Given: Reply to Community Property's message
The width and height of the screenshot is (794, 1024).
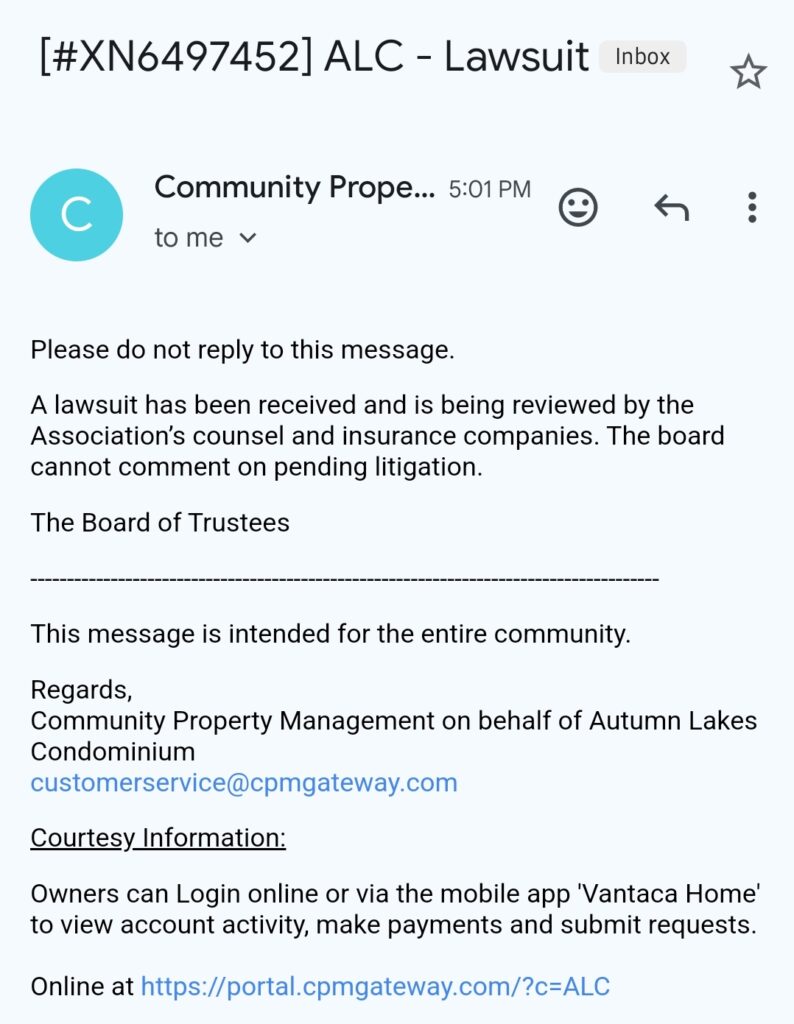Looking at the screenshot, I should click(x=672, y=208).
